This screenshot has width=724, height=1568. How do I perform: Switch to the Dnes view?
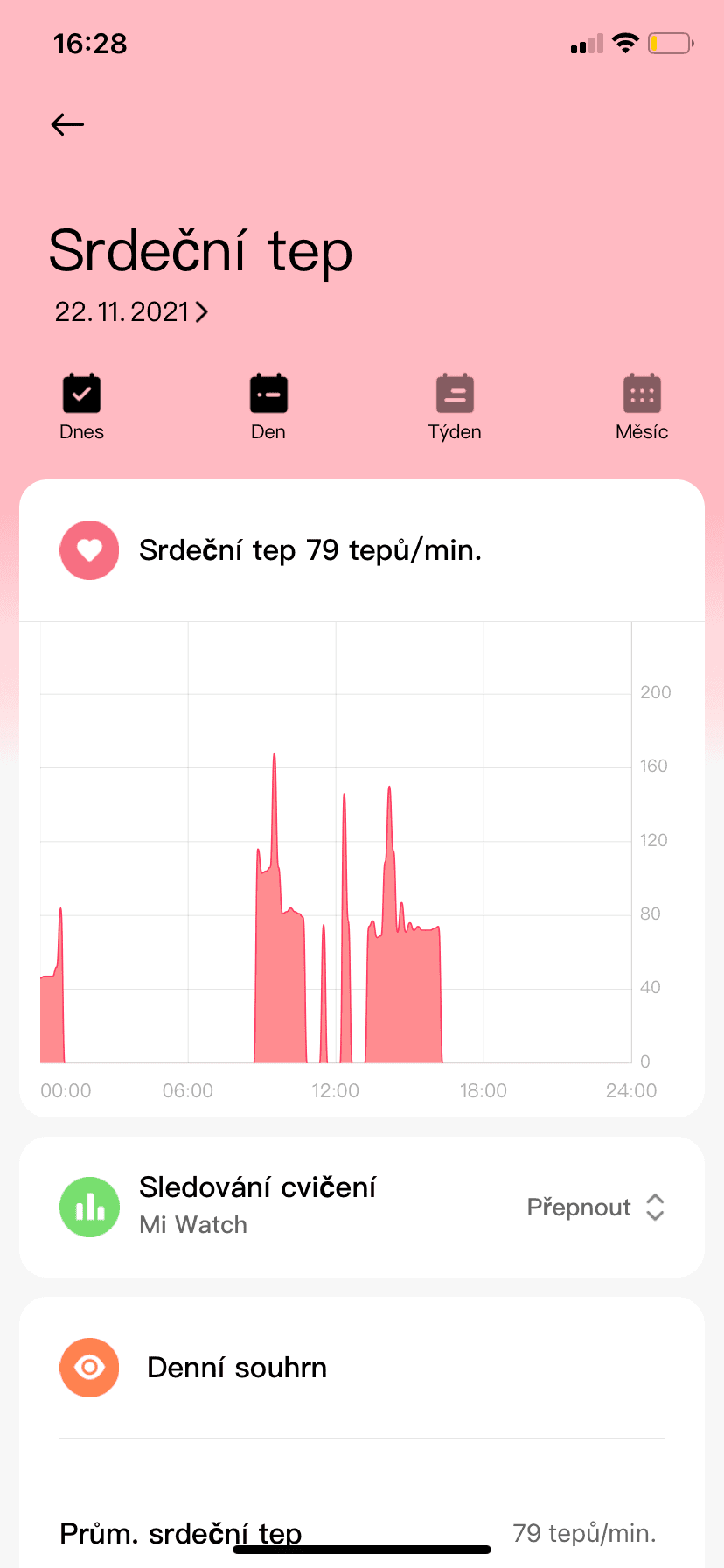pyautogui.click(x=81, y=407)
